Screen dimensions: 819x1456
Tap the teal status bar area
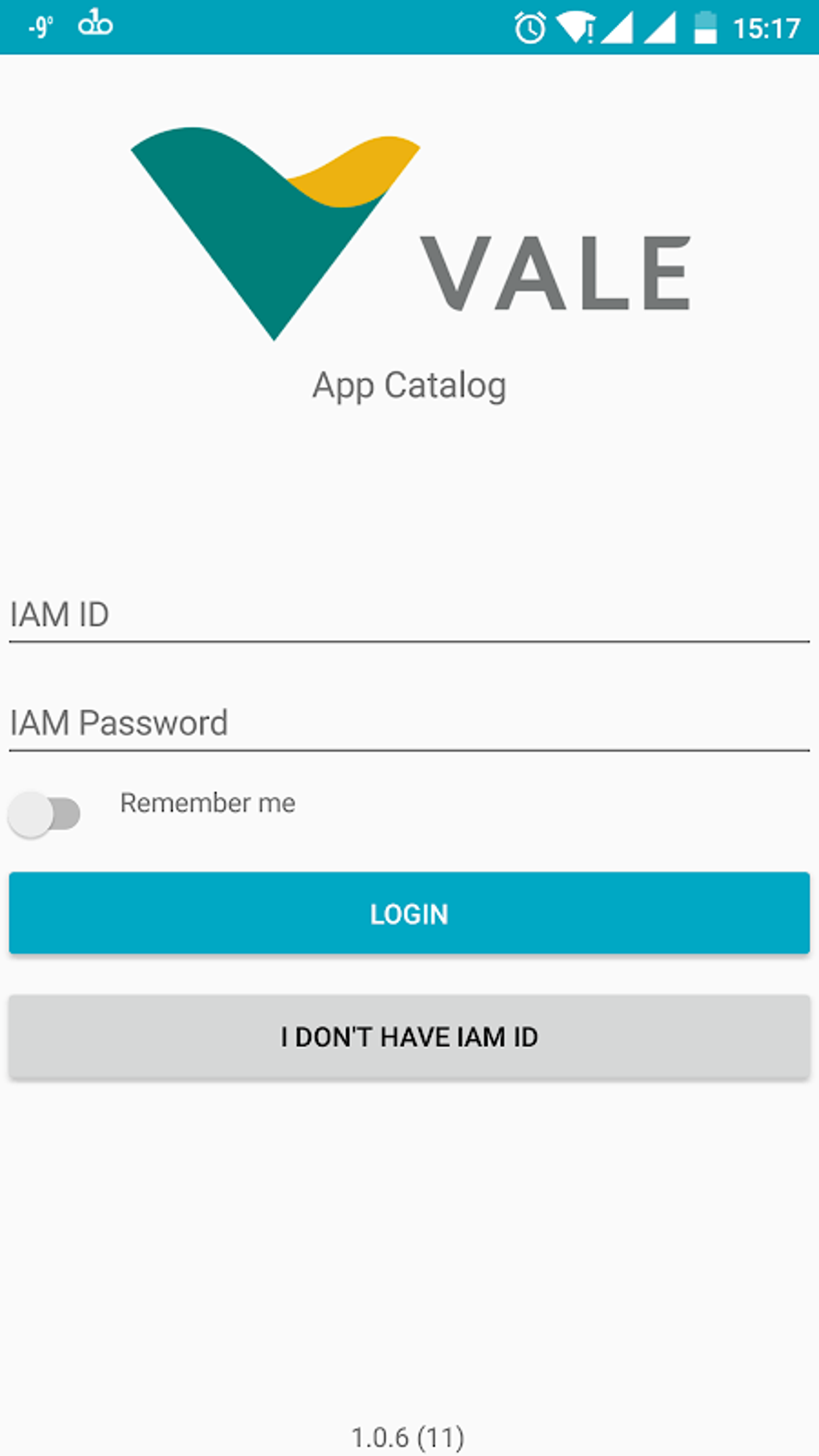click(321, 28)
